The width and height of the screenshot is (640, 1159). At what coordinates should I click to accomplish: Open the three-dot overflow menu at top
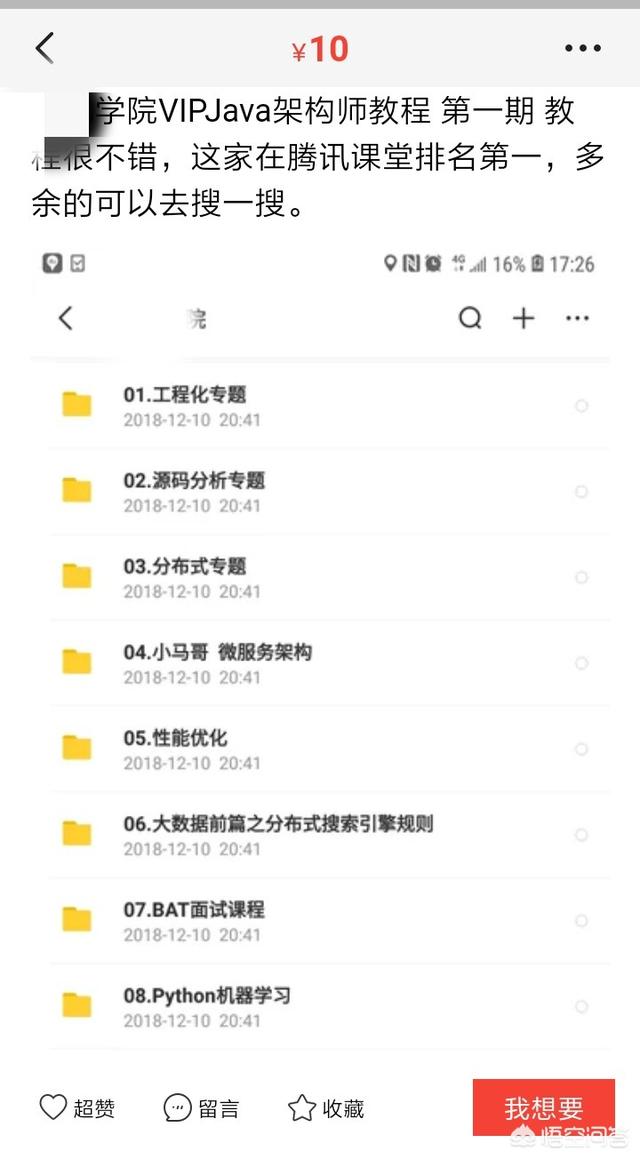(582, 48)
